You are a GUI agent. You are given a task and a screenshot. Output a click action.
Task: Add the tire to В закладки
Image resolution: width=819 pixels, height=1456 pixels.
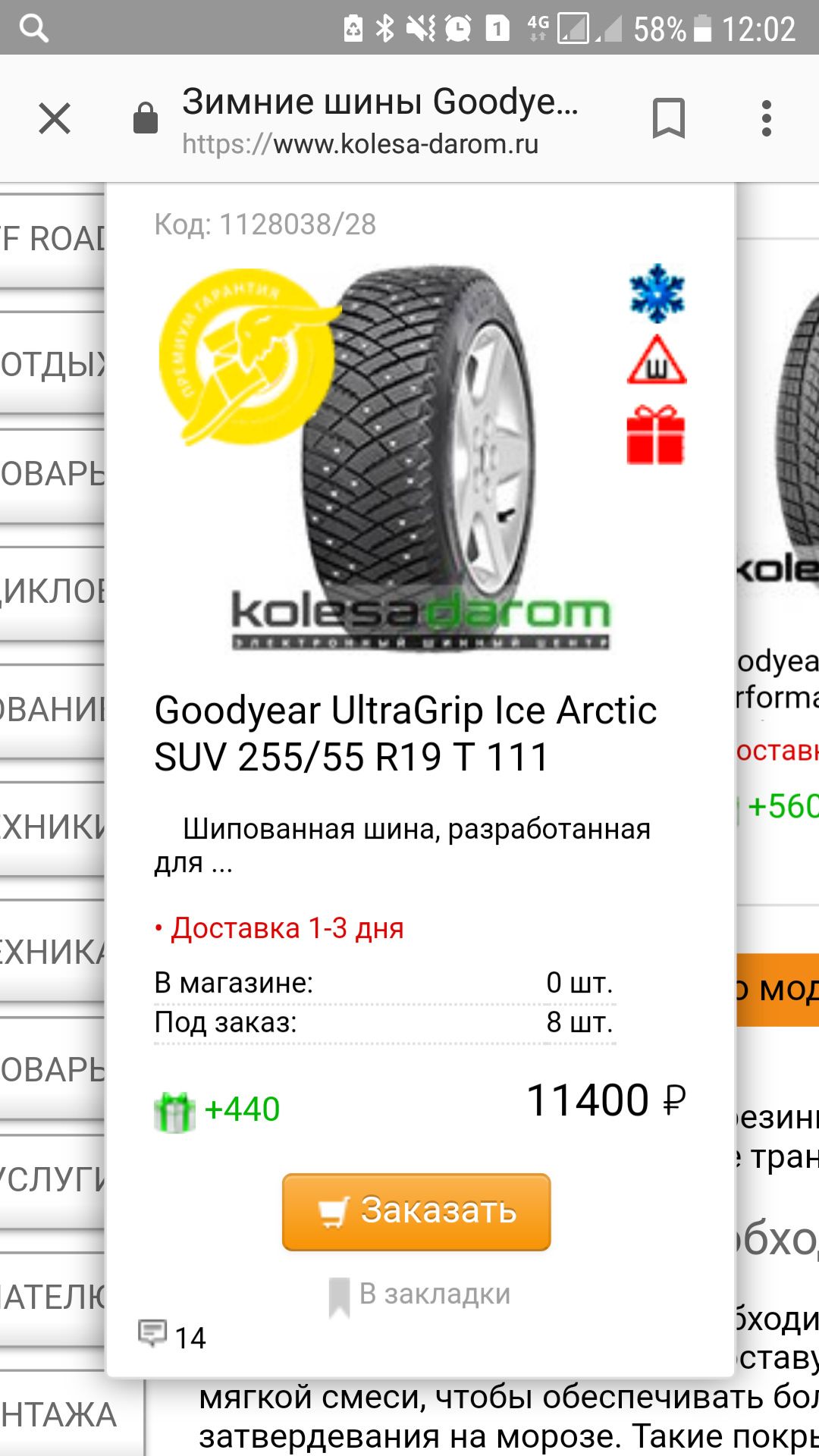tap(419, 1295)
